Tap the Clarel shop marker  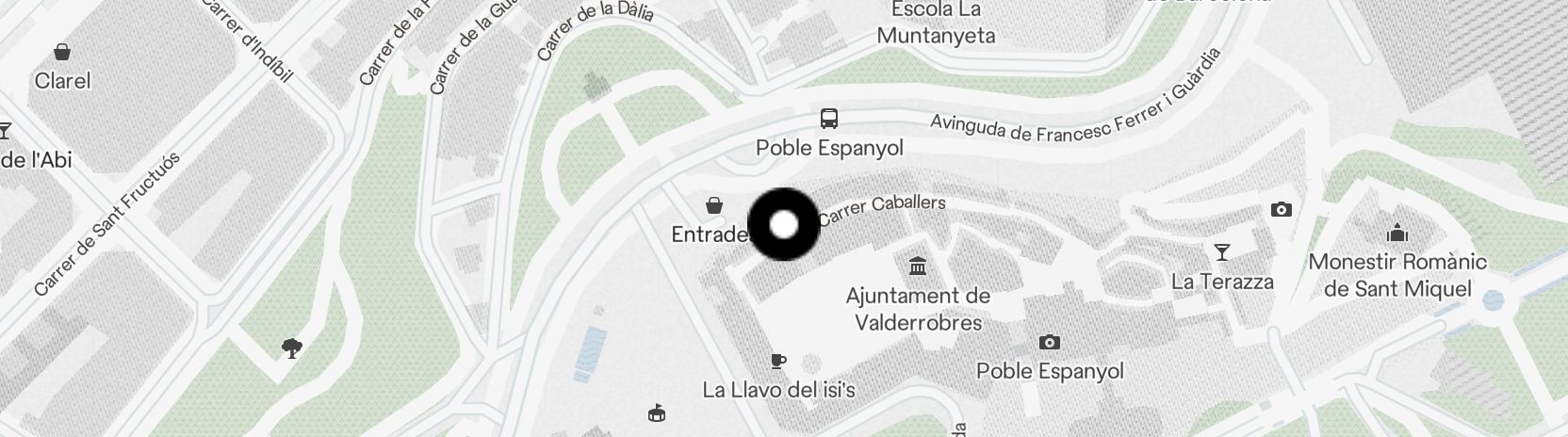62,52
